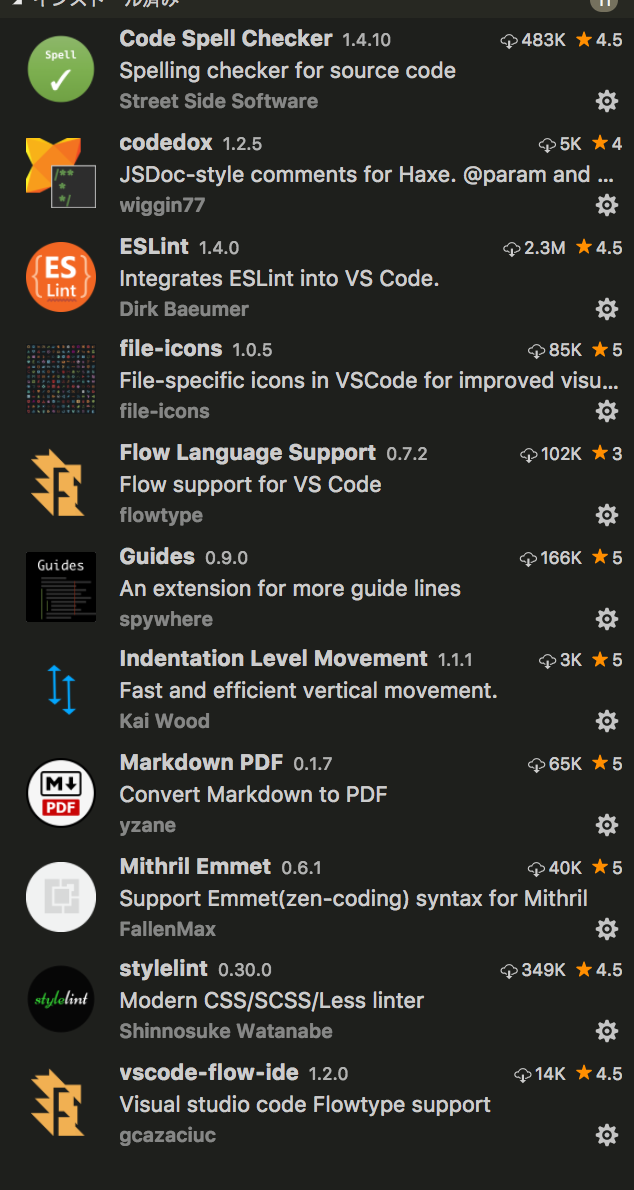Select Indentation Level Movement extension
Screen dimensions: 634x1190
coord(273,659)
